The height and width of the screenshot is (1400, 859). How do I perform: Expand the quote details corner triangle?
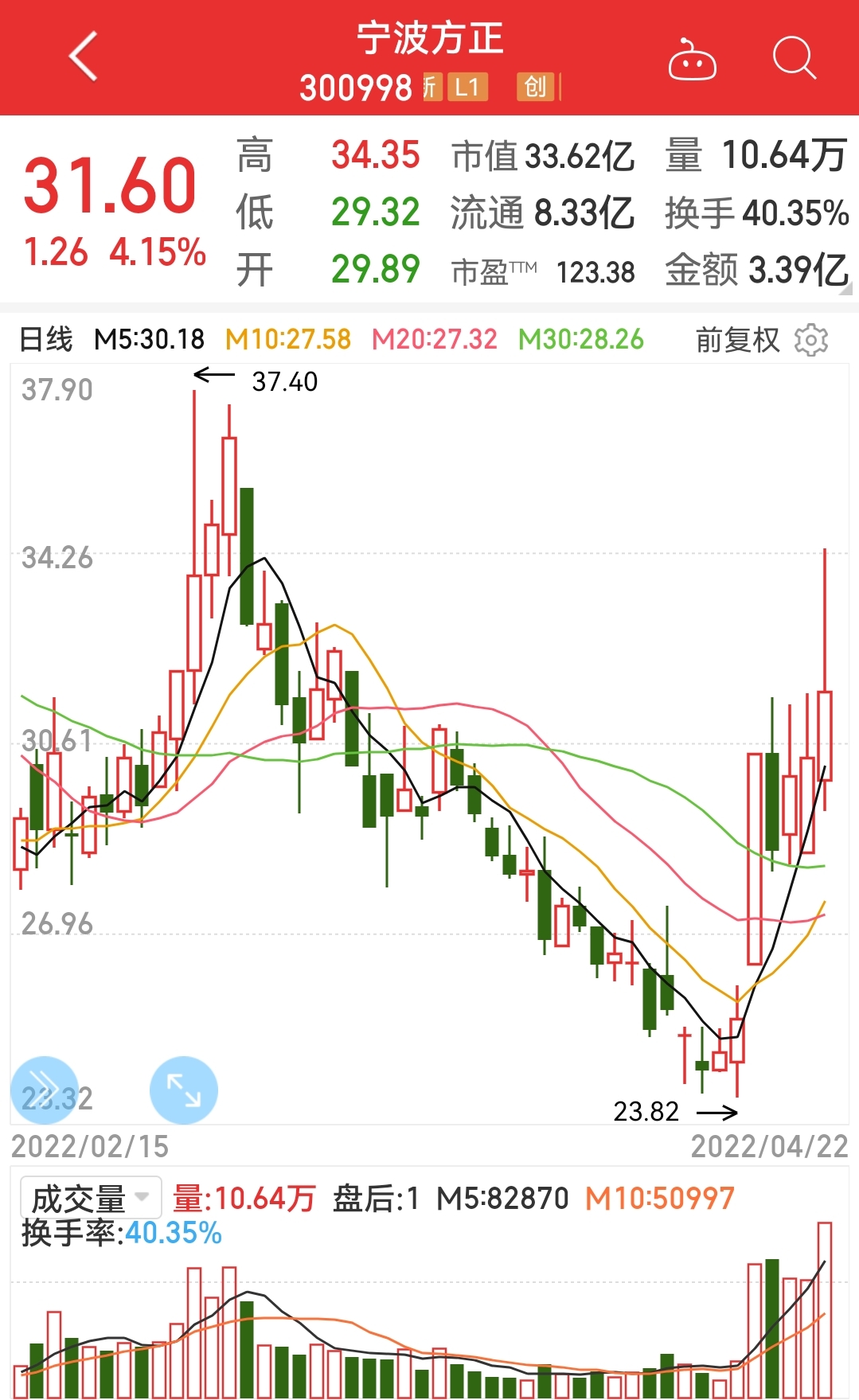(845, 289)
